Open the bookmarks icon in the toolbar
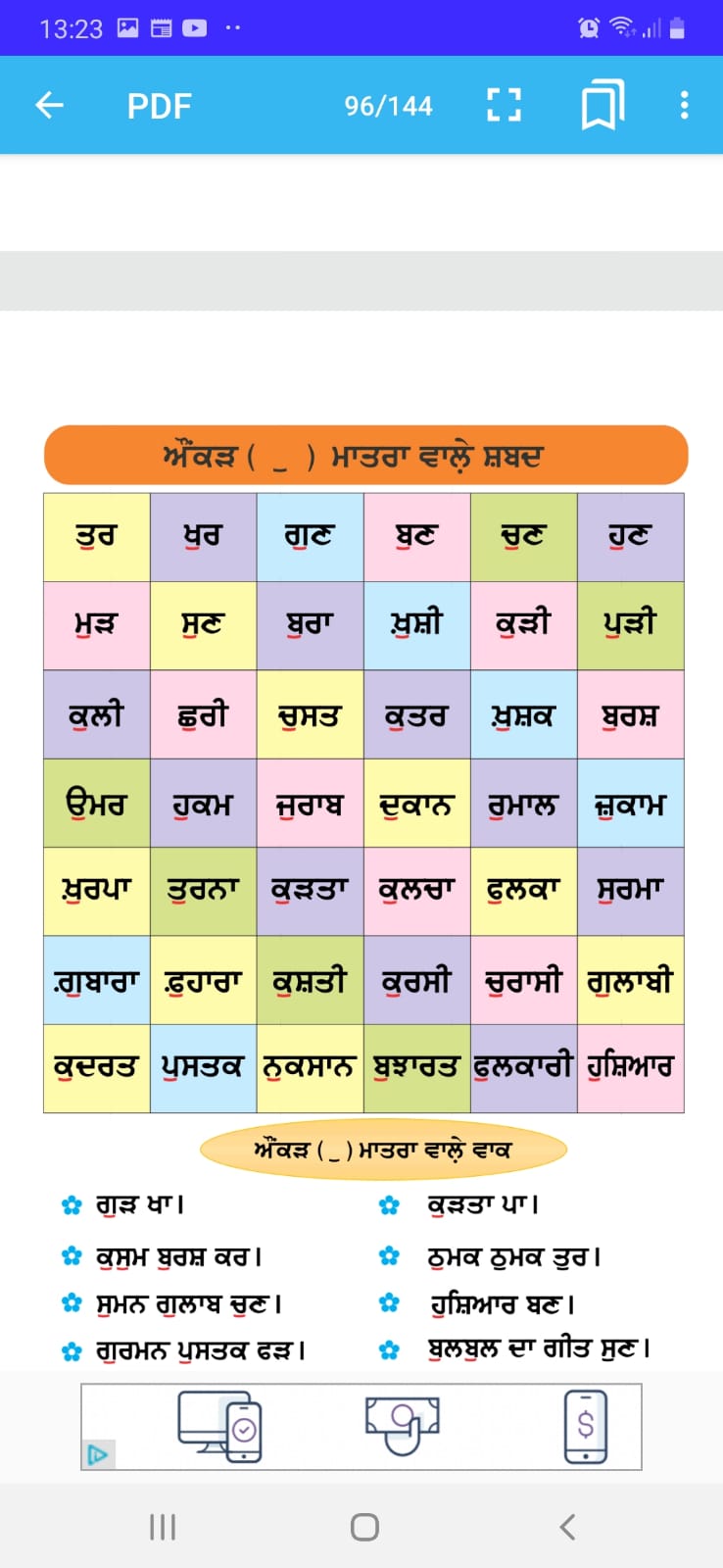 pos(602,105)
